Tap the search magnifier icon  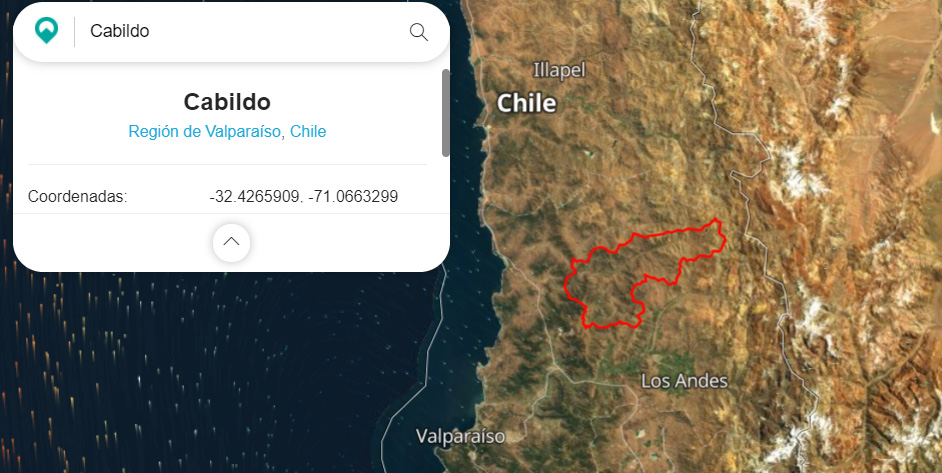419,32
